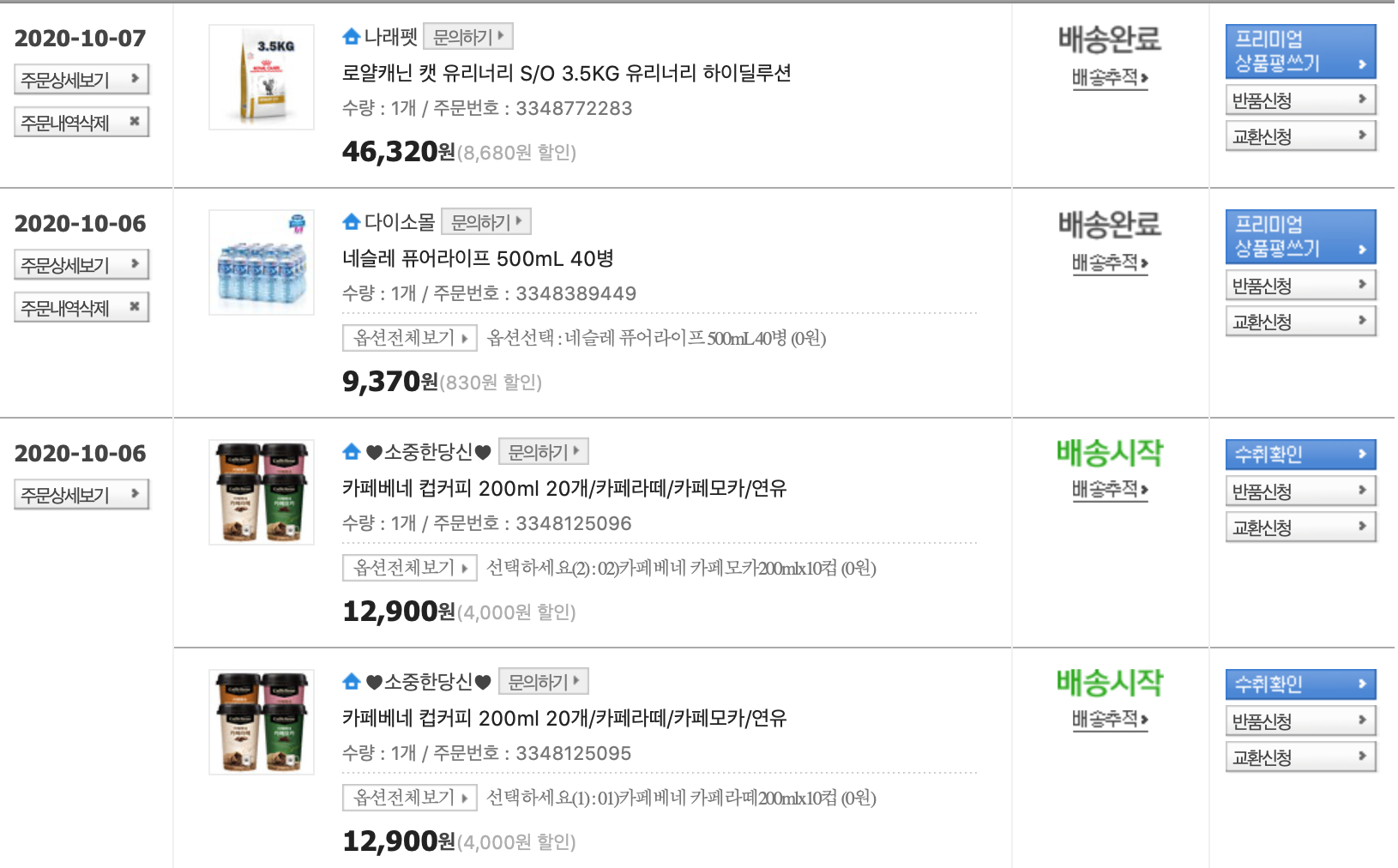Delete the 2020-10-07 order history
This screenshot has height=868, width=1398.
pyautogui.click(x=81, y=123)
